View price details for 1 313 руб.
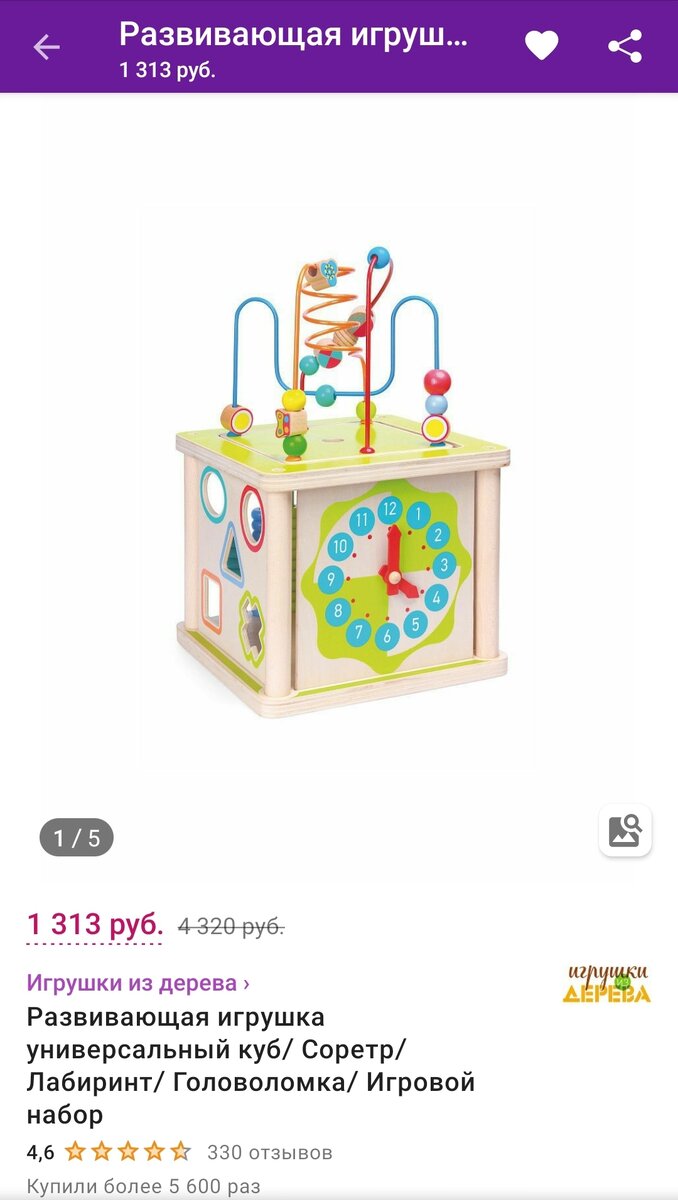 click(x=94, y=925)
